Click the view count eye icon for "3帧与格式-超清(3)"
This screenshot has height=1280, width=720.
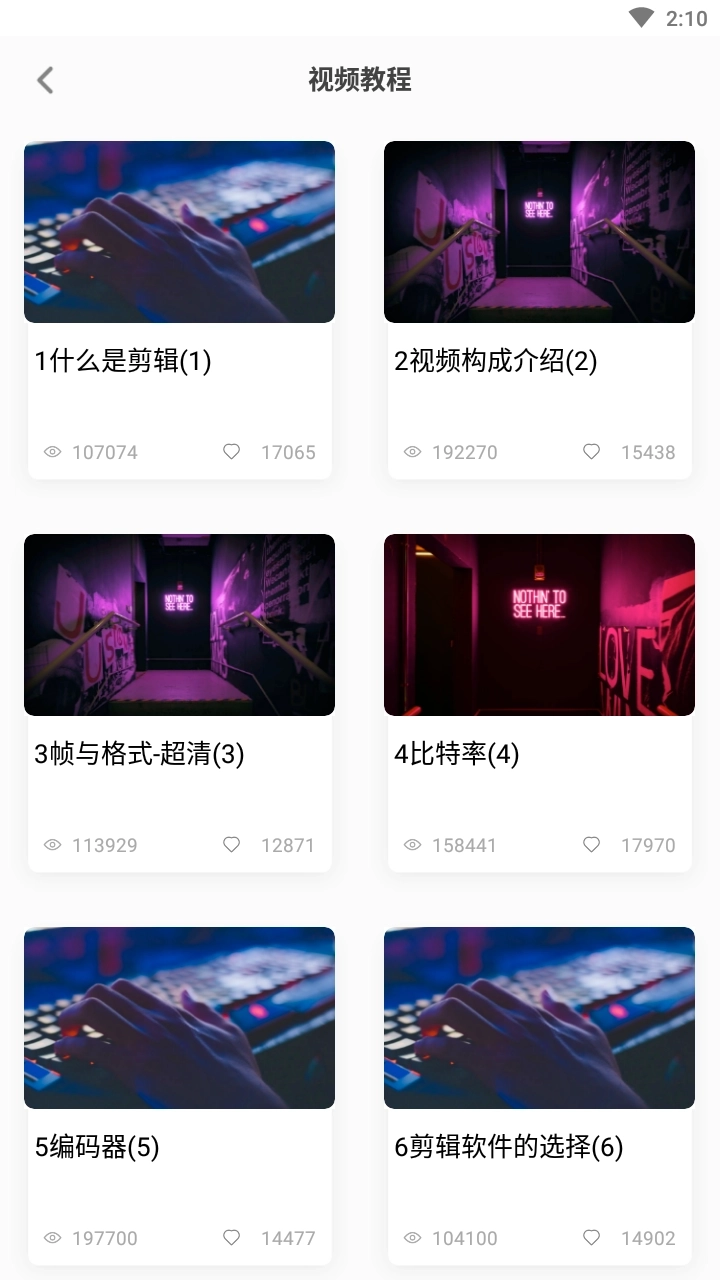52,845
